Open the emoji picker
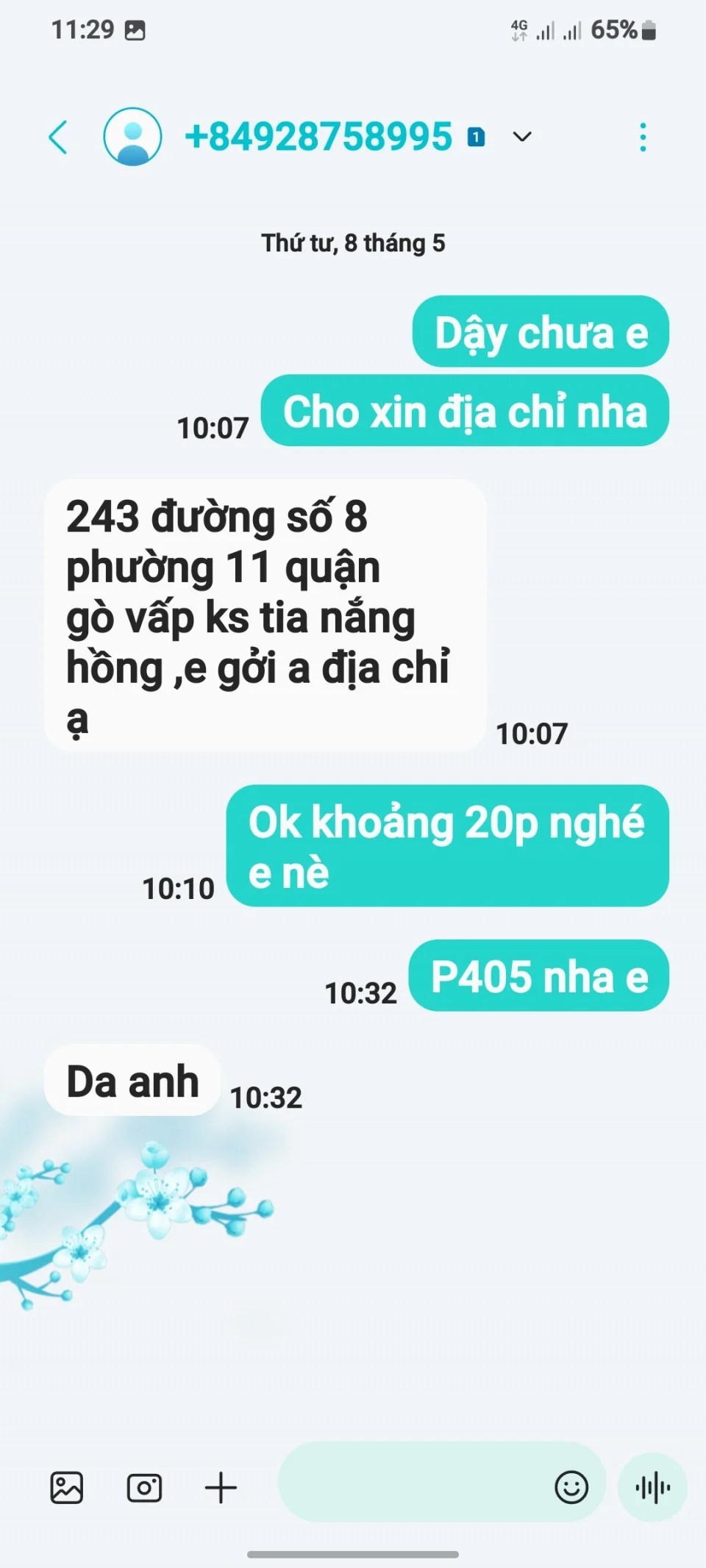The height and width of the screenshot is (1568, 706). 571,1488
